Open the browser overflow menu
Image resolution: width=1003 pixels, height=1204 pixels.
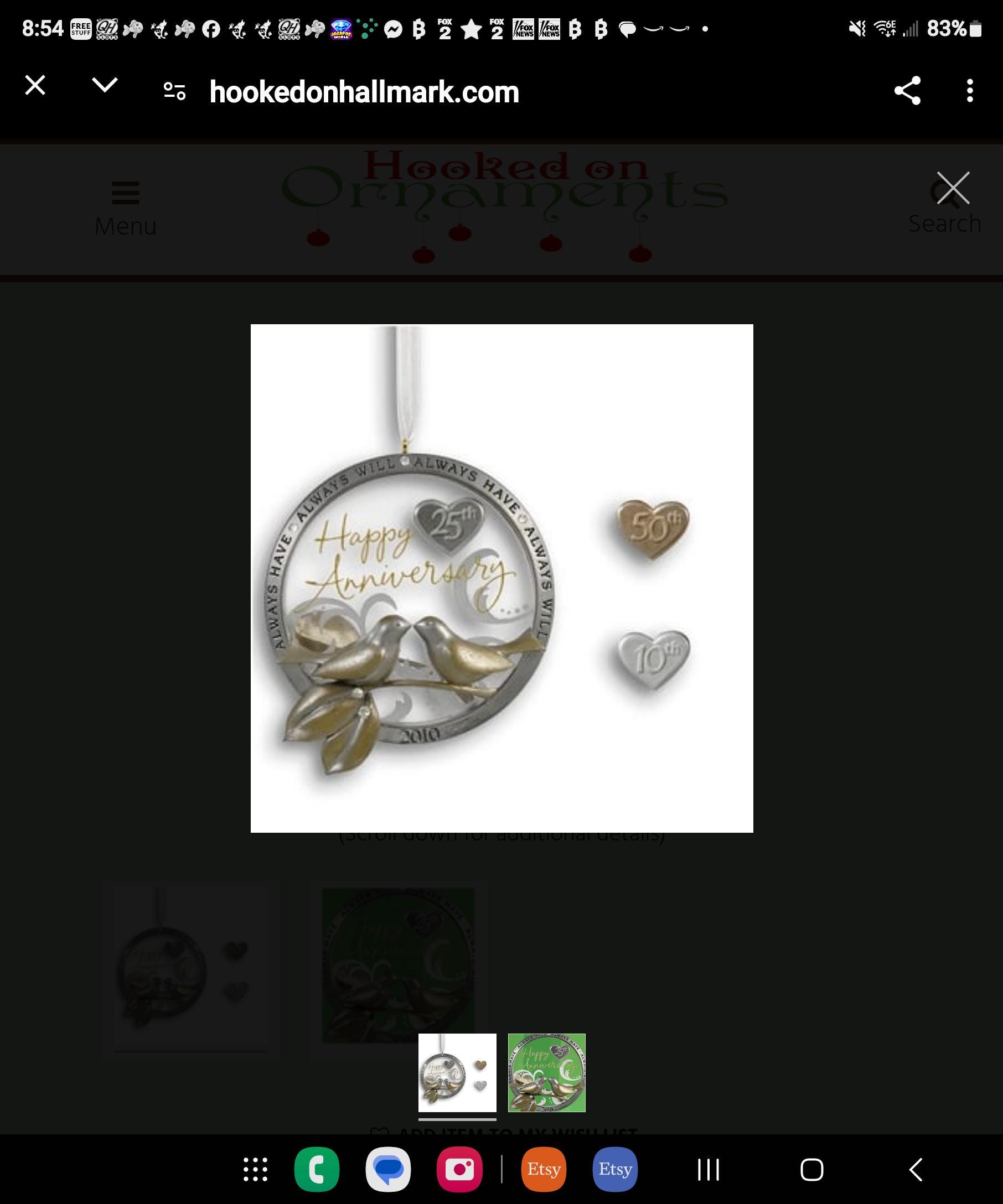[x=970, y=91]
